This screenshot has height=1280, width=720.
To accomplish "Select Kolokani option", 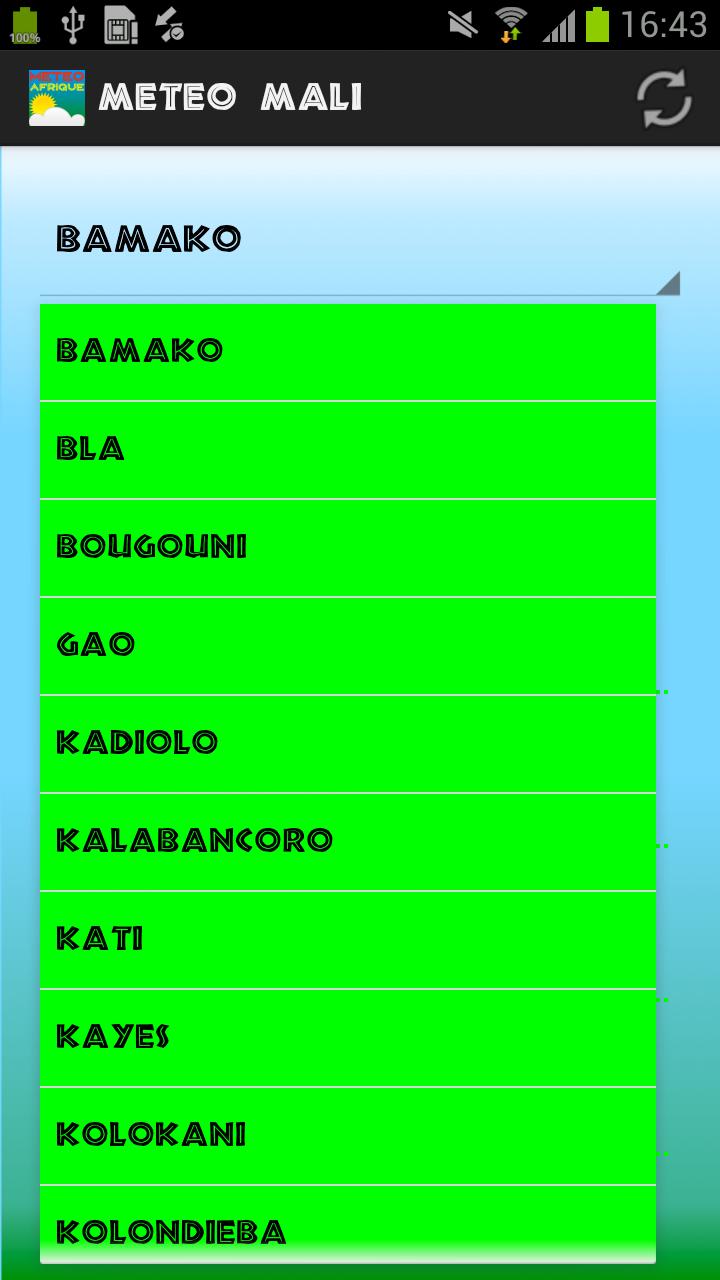I will pyautogui.click(x=347, y=1135).
